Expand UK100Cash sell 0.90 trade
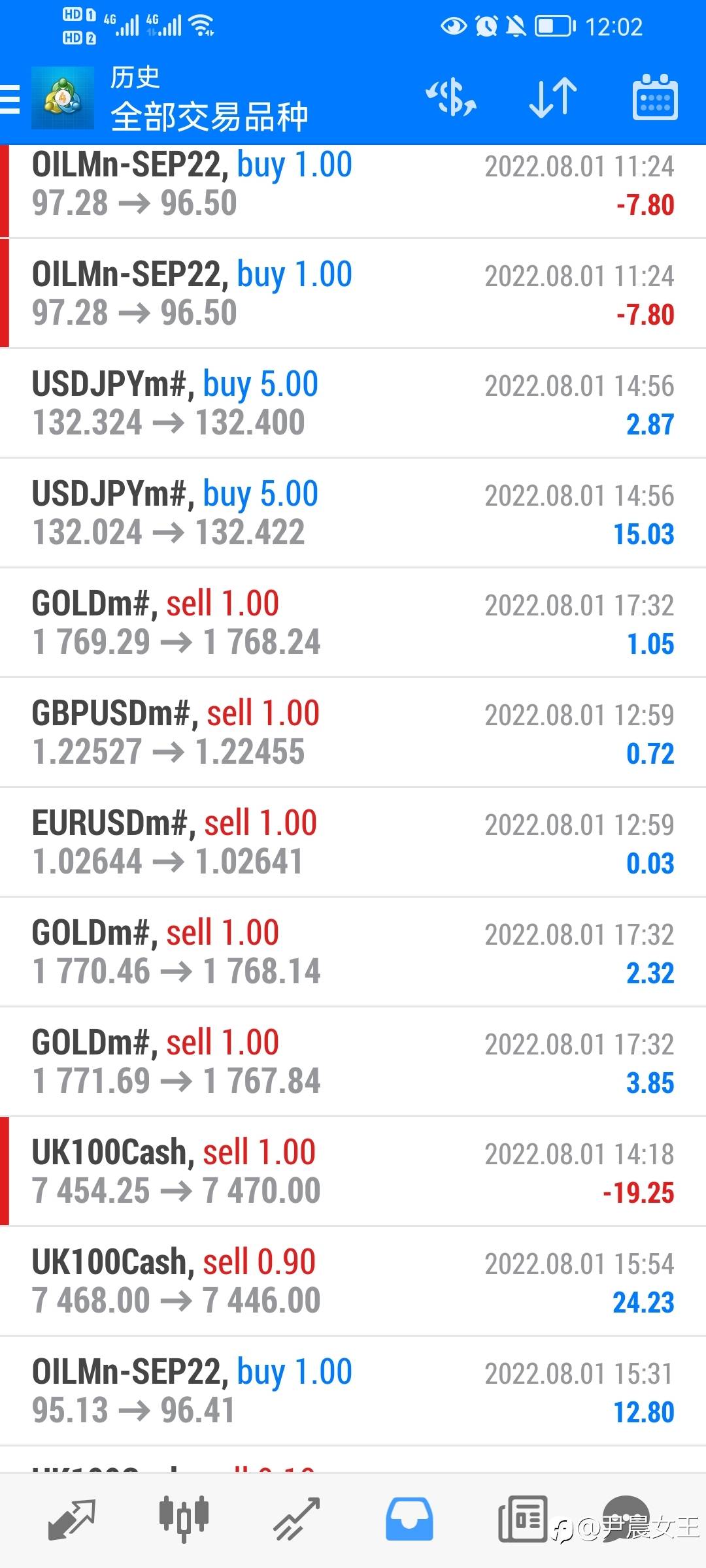Viewport: 706px width, 1568px height. click(x=353, y=1281)
